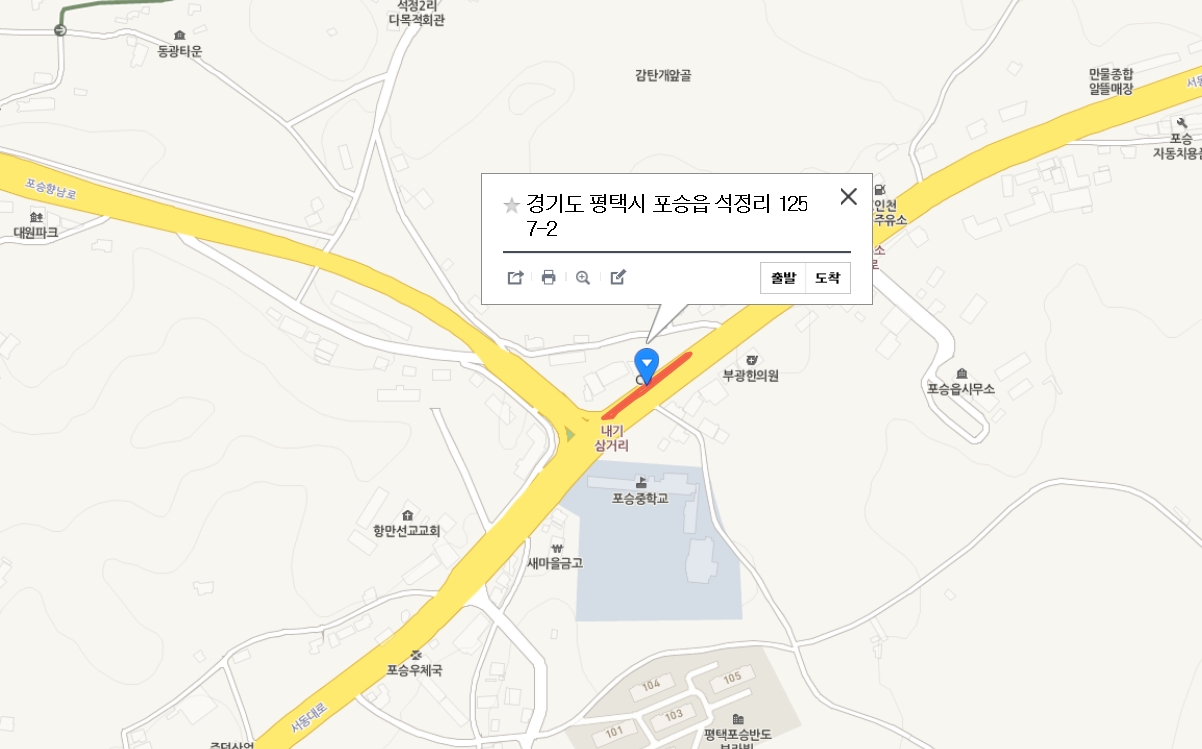1202x749 pixels.
Task: Open the 포승중학교 place label
Action: pyautogui.click(x=640, y=497)
